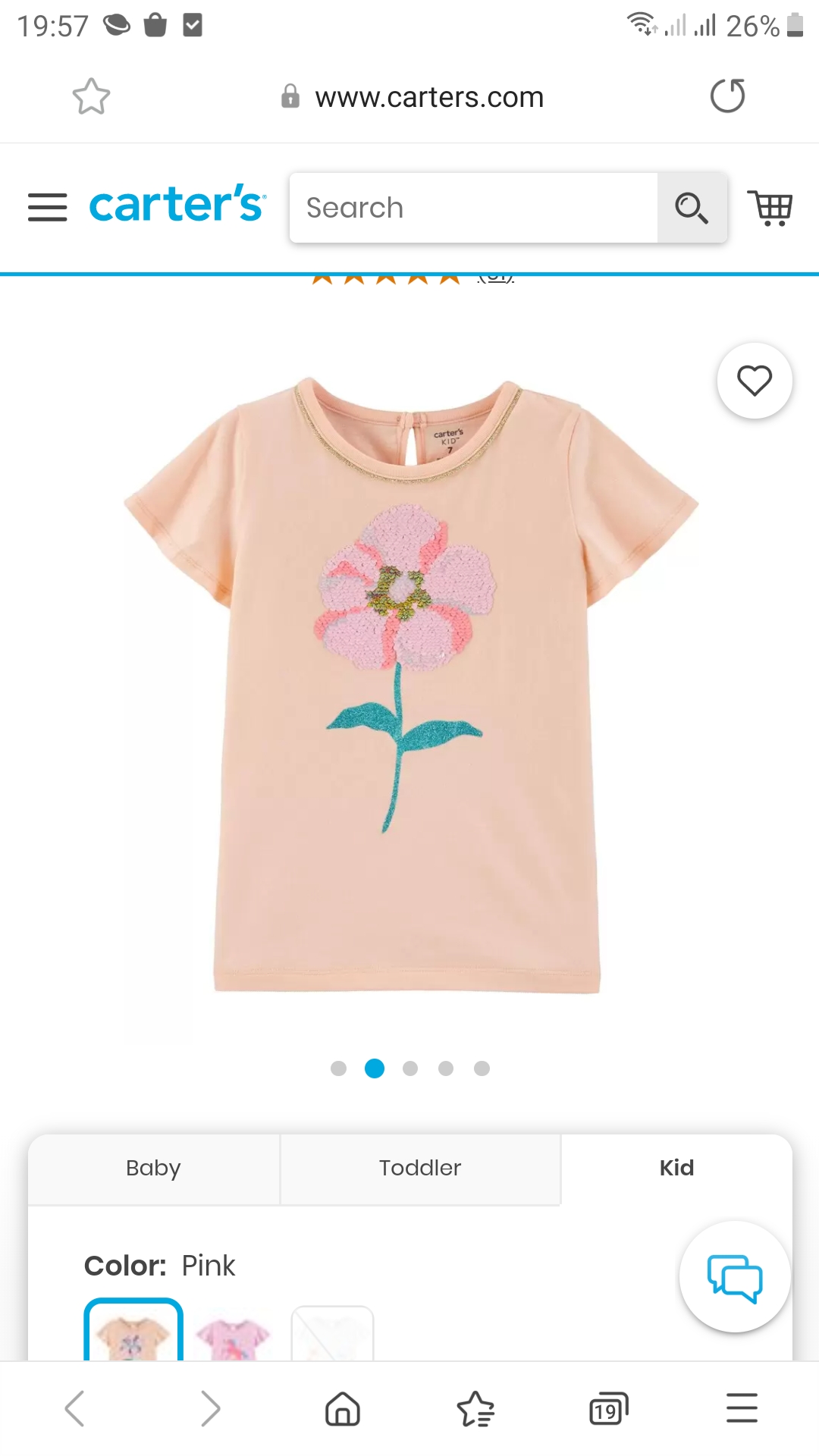The width and height of the screenshot is (819, 1456).
Task: Select the peach flower shirt color swatch
Action: (133, 1332)
